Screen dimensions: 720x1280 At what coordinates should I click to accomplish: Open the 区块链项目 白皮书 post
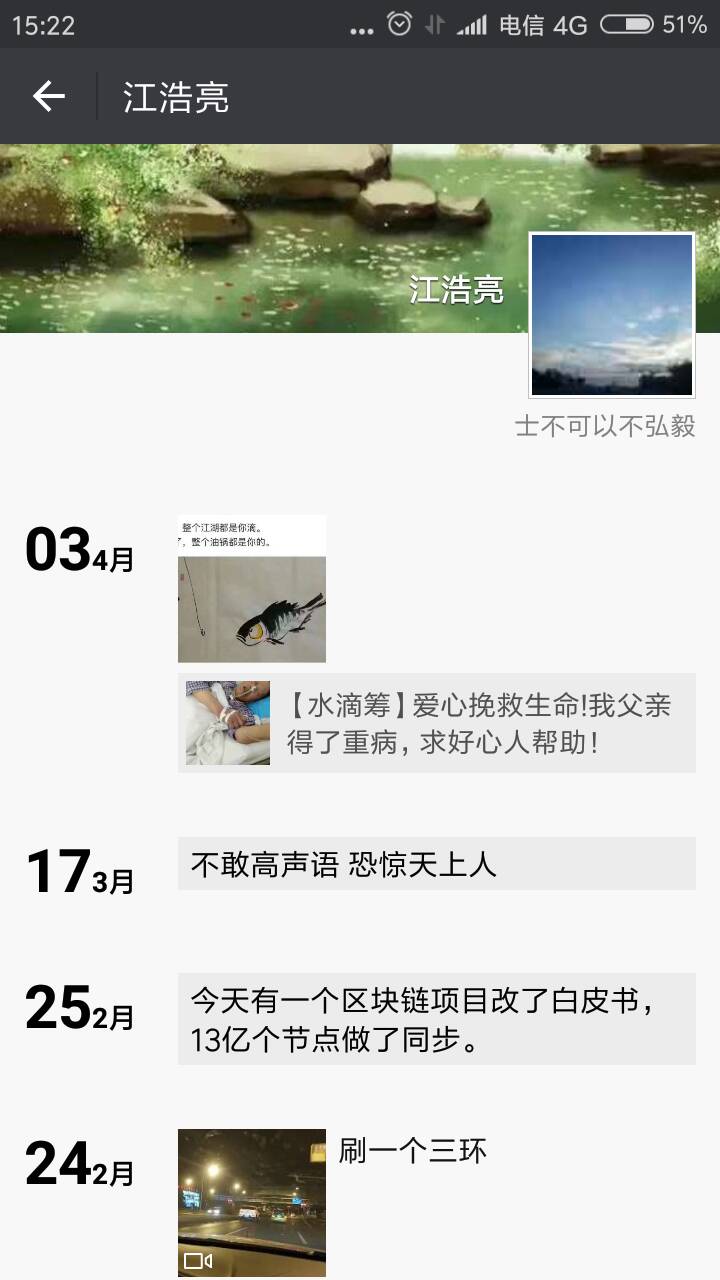[437, 1019]
